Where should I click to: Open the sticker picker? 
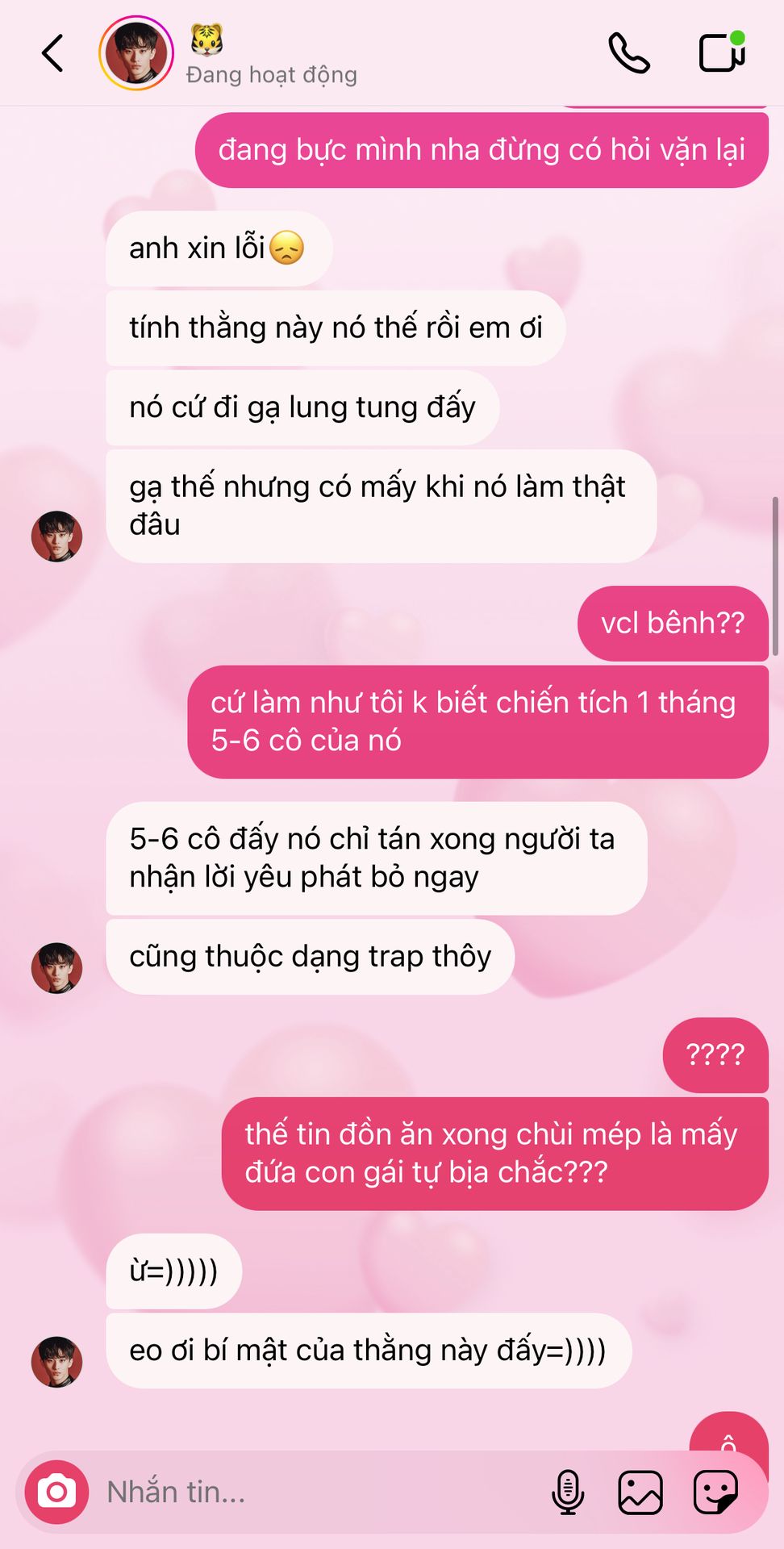(715, 1492)
